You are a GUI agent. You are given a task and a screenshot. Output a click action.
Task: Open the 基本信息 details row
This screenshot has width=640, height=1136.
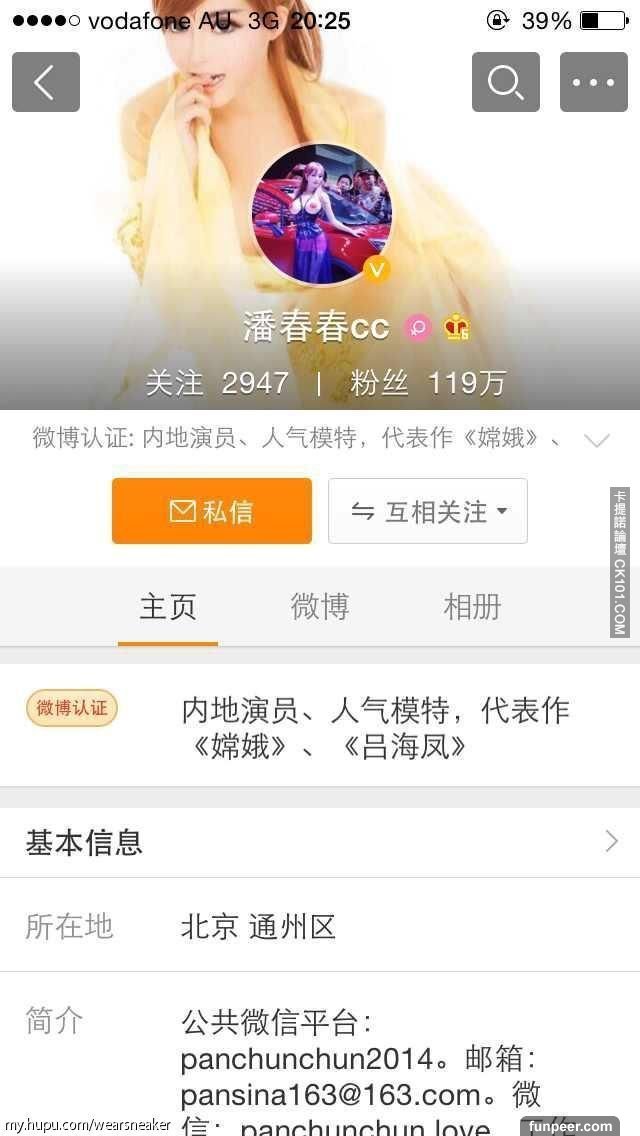320,842
